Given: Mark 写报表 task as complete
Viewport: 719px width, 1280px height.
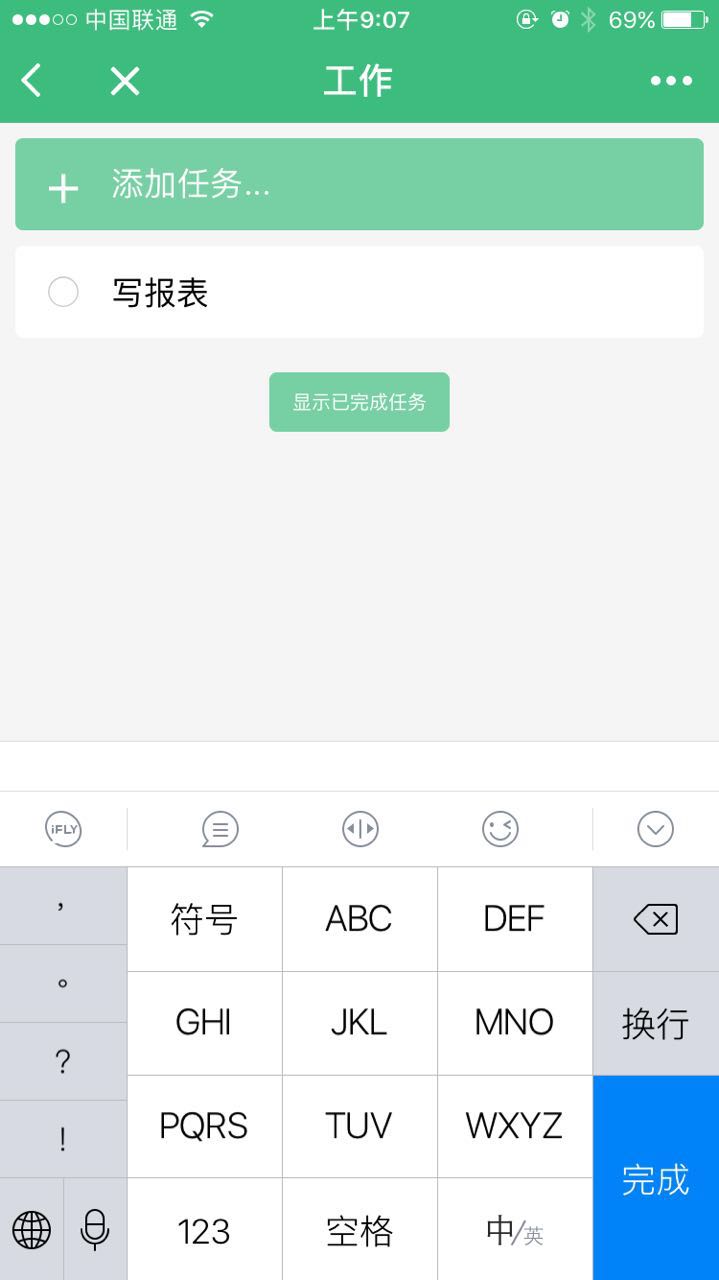Looking at the screenshot, I should pyautogui.click(x=63, y=292).
